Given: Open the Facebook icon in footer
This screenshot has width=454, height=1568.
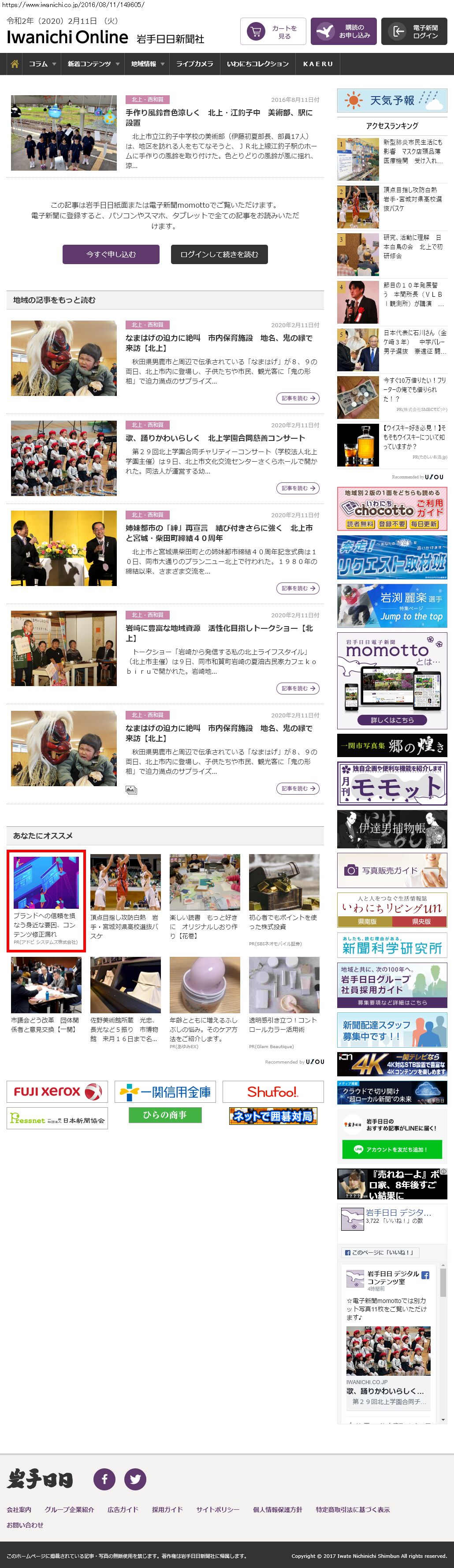Looking at the screenshot, I should point(104,1478).
